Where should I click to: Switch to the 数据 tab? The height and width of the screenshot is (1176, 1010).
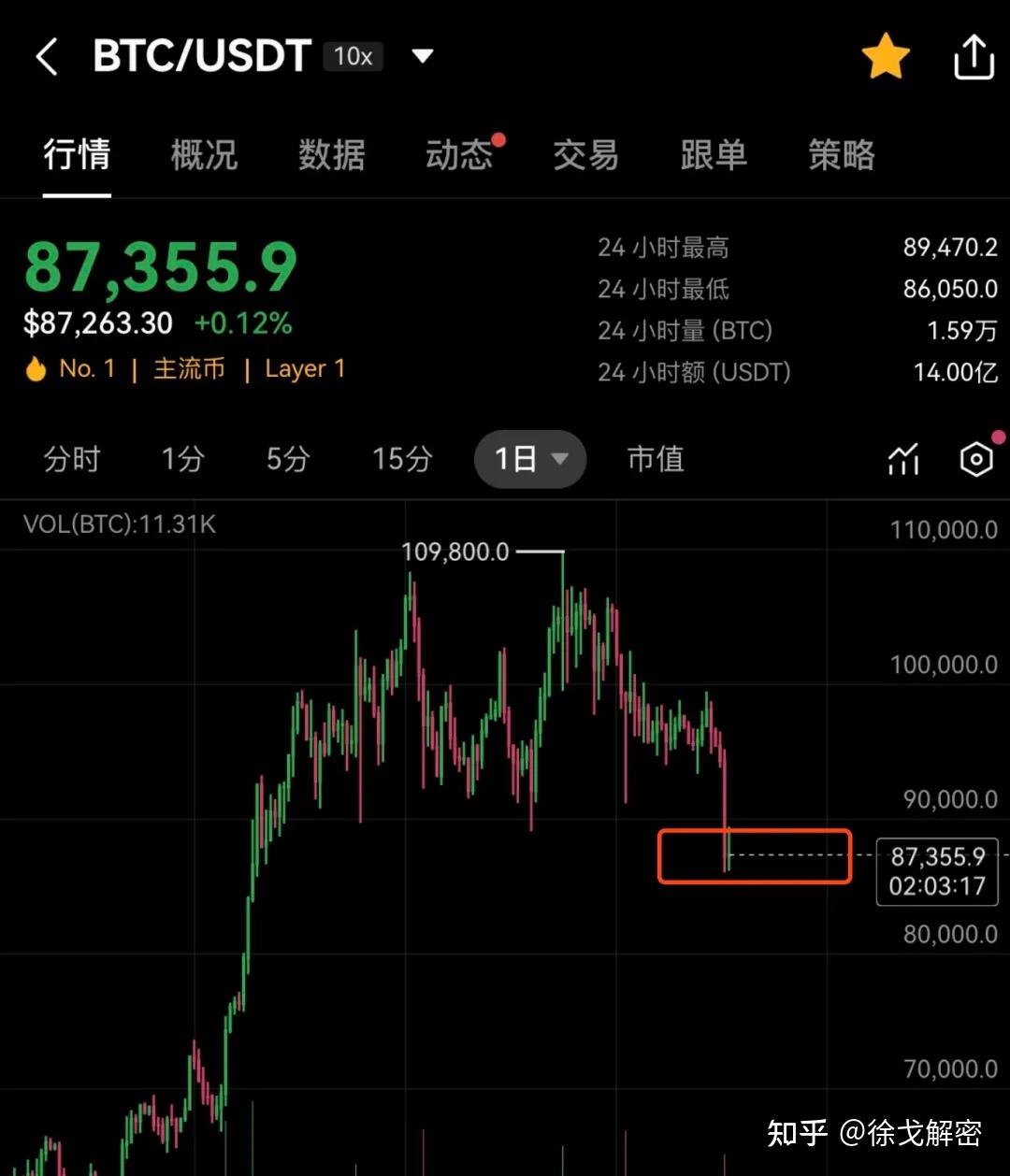(331, 155)
